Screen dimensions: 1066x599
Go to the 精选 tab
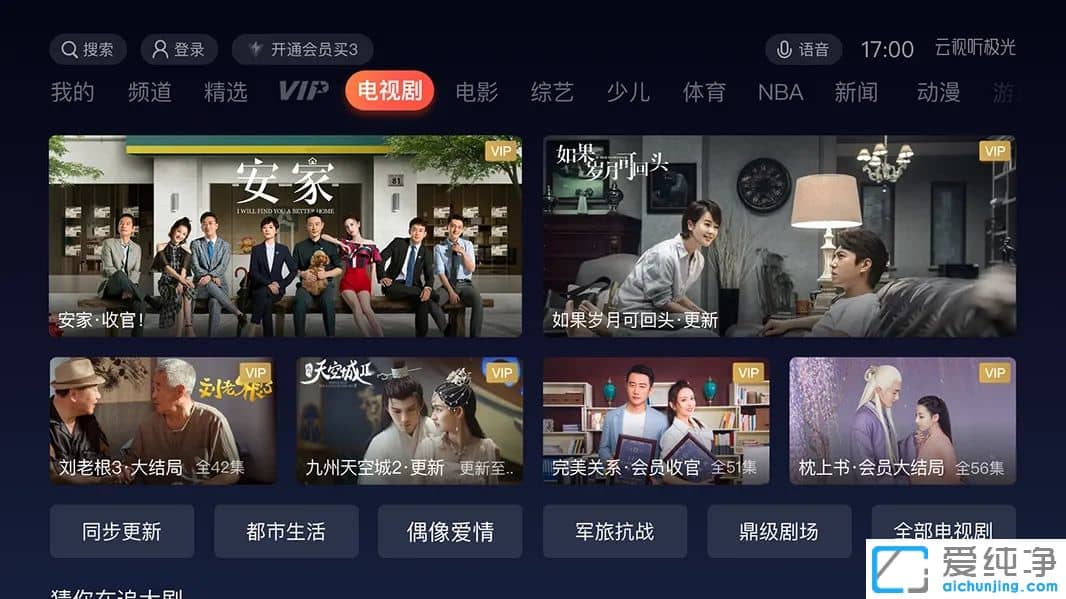point(226,92)
